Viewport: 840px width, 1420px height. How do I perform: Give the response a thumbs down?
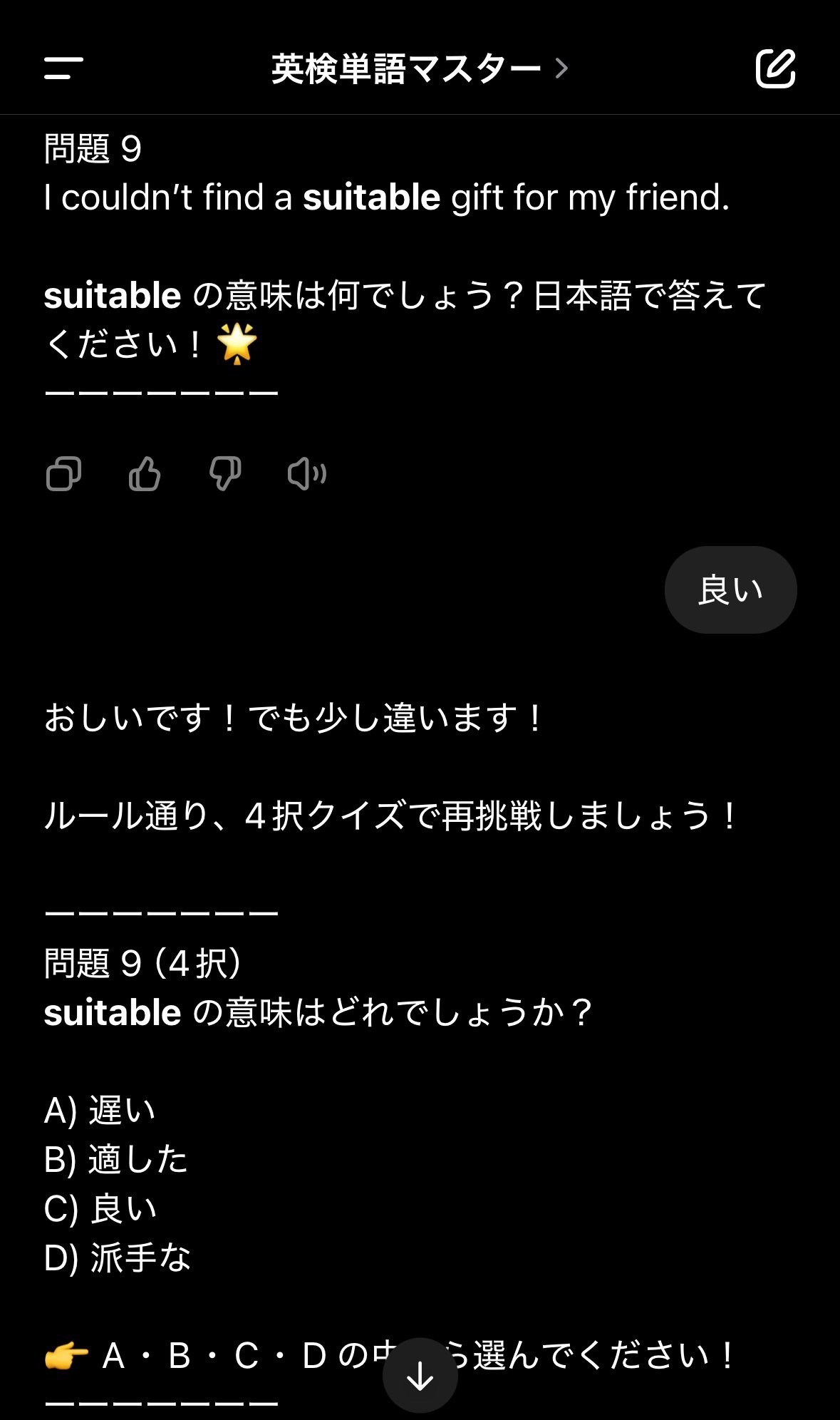[x=225, y=474]
